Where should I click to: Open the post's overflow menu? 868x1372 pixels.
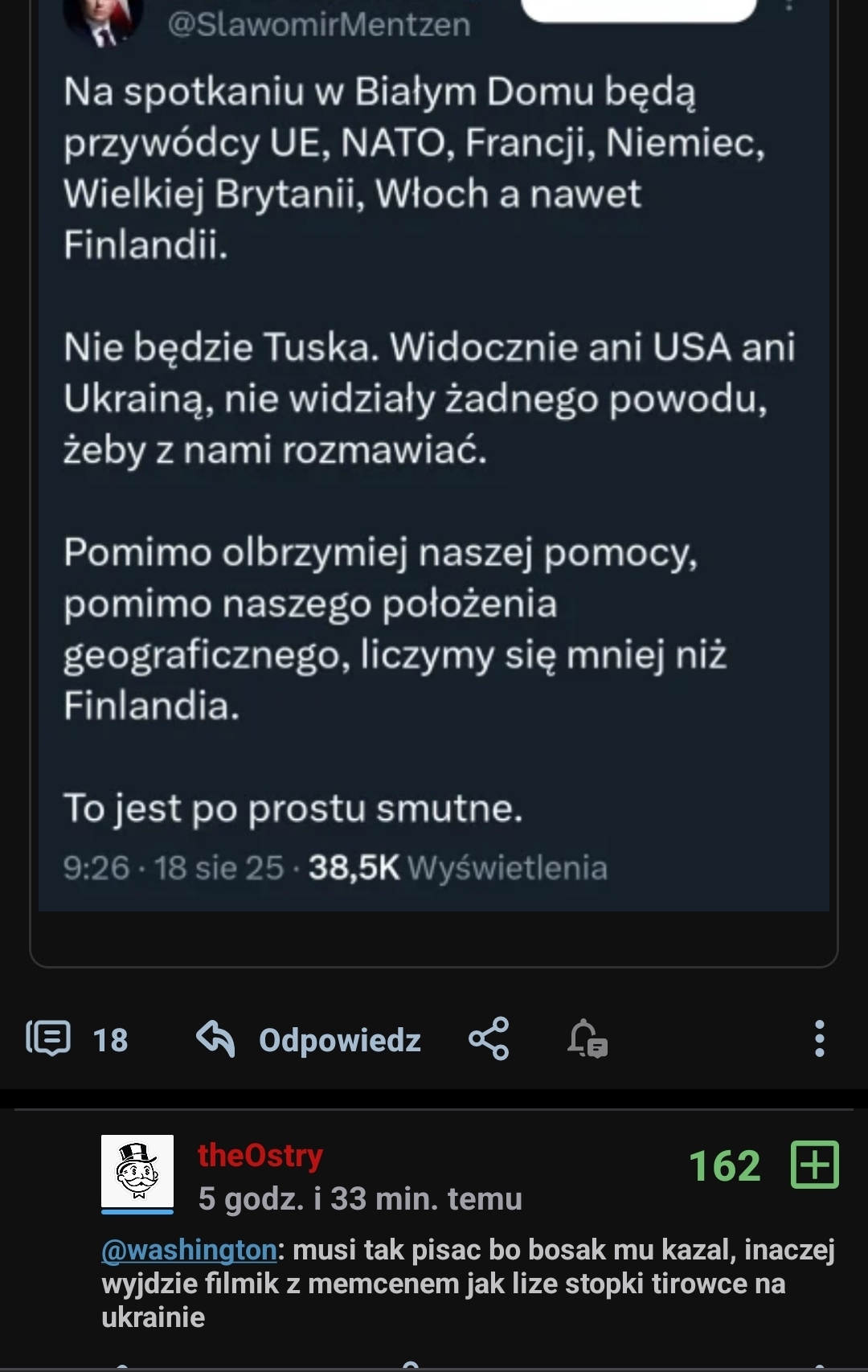[819, 1038]
